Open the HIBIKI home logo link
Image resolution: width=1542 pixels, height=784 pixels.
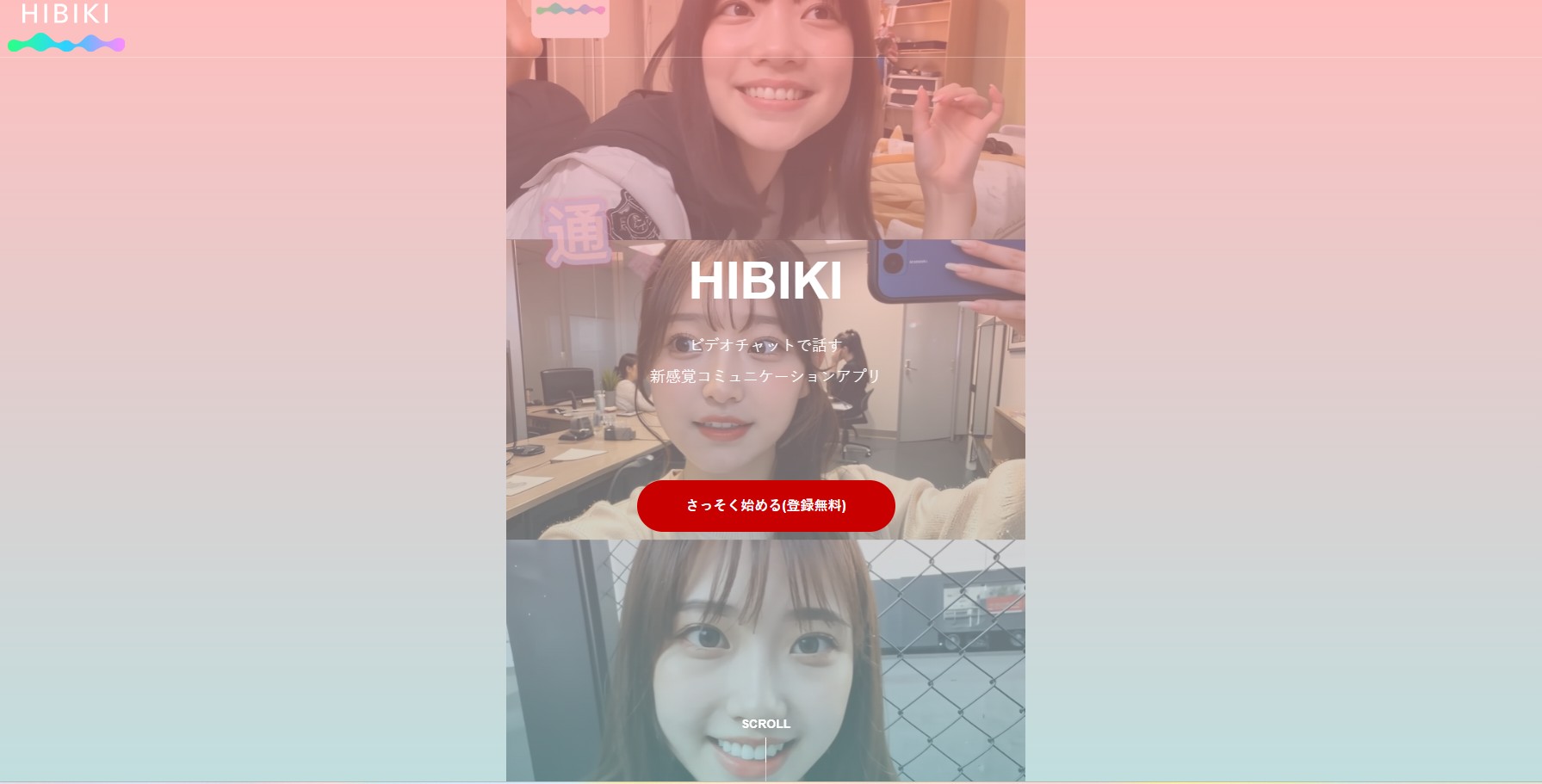coord(66,27)
